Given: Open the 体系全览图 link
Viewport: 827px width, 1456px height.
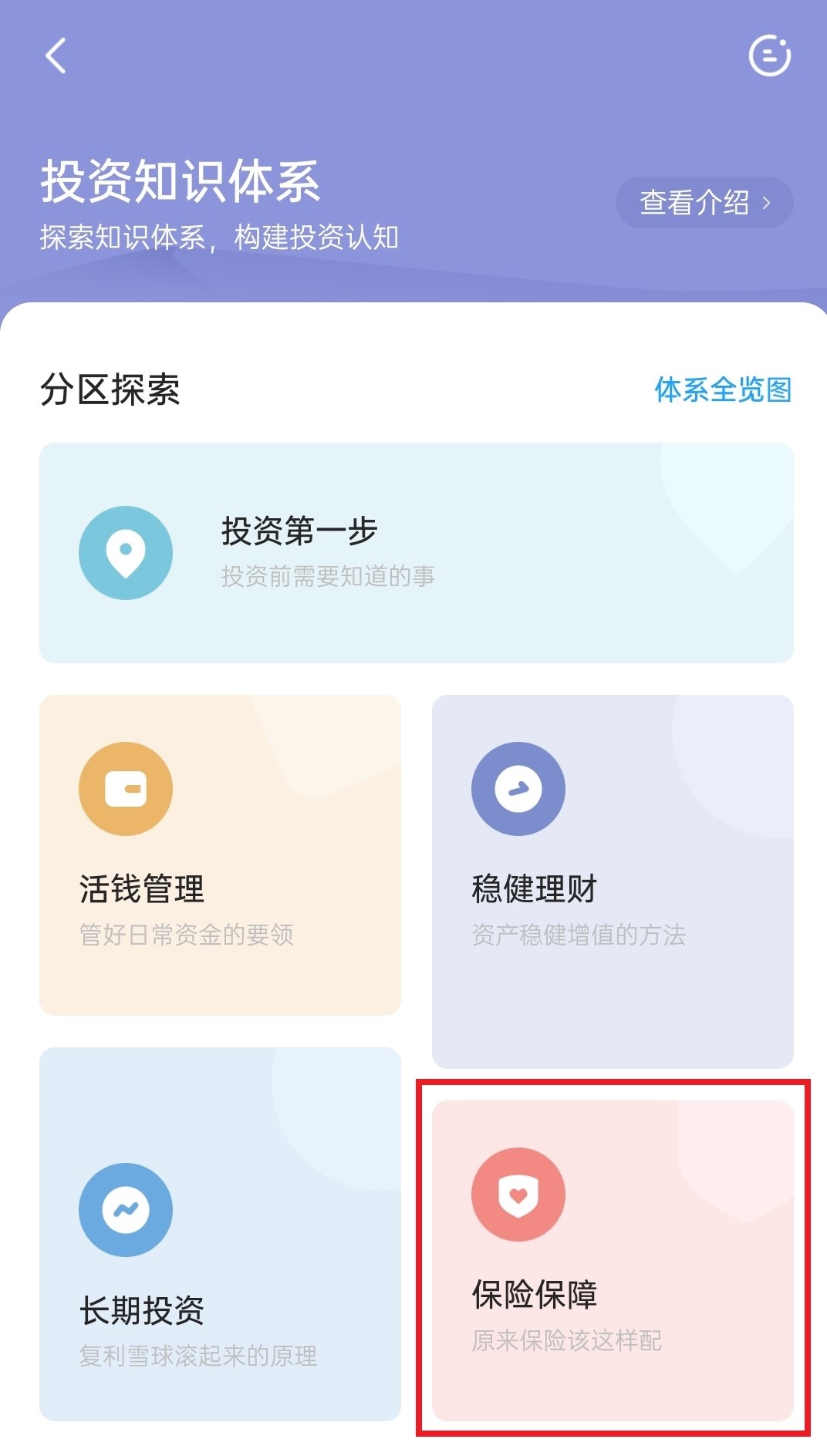Looking at the screenshot, I should 723,389.
